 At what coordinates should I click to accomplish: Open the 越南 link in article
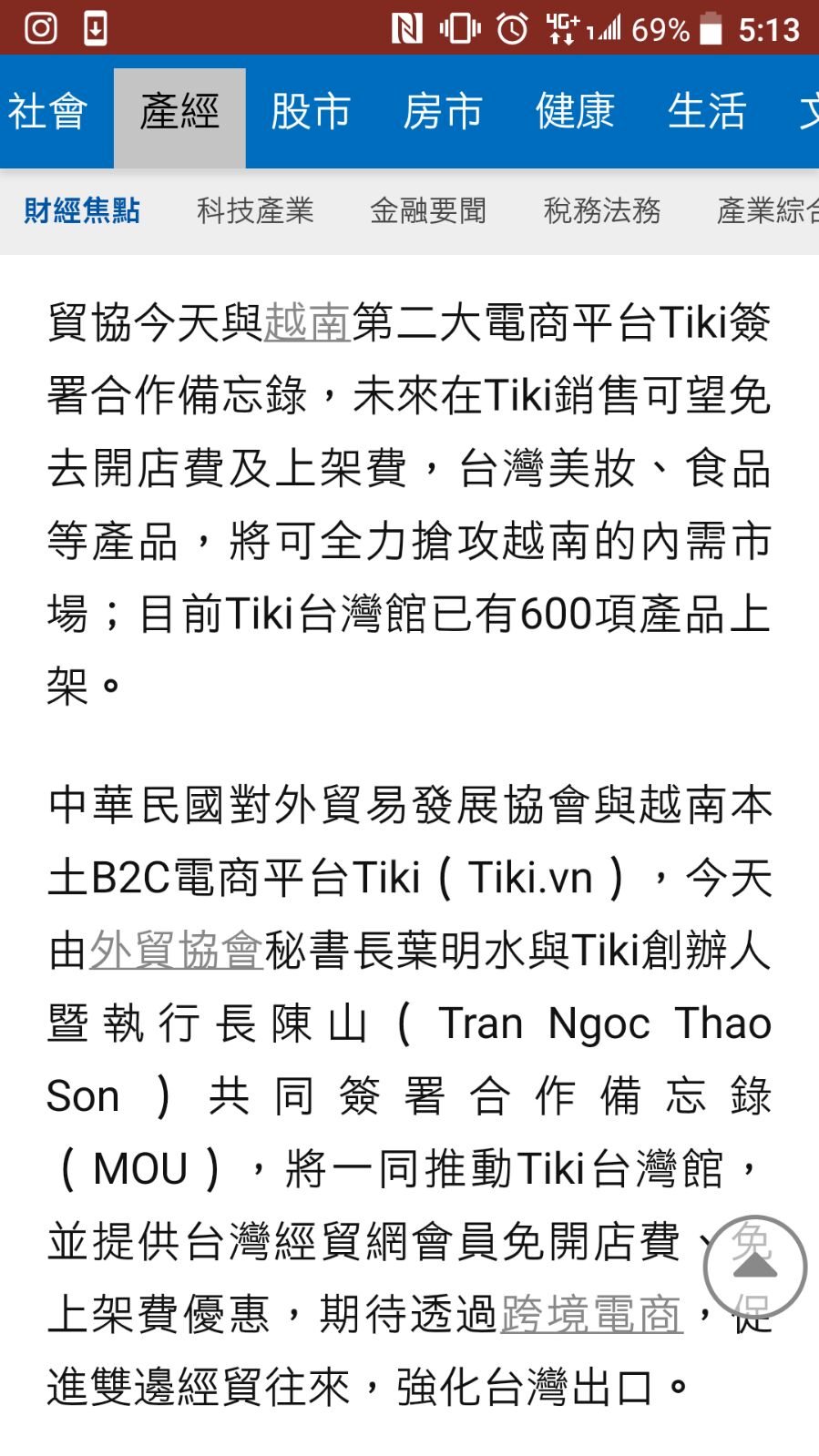click(307, 323)
